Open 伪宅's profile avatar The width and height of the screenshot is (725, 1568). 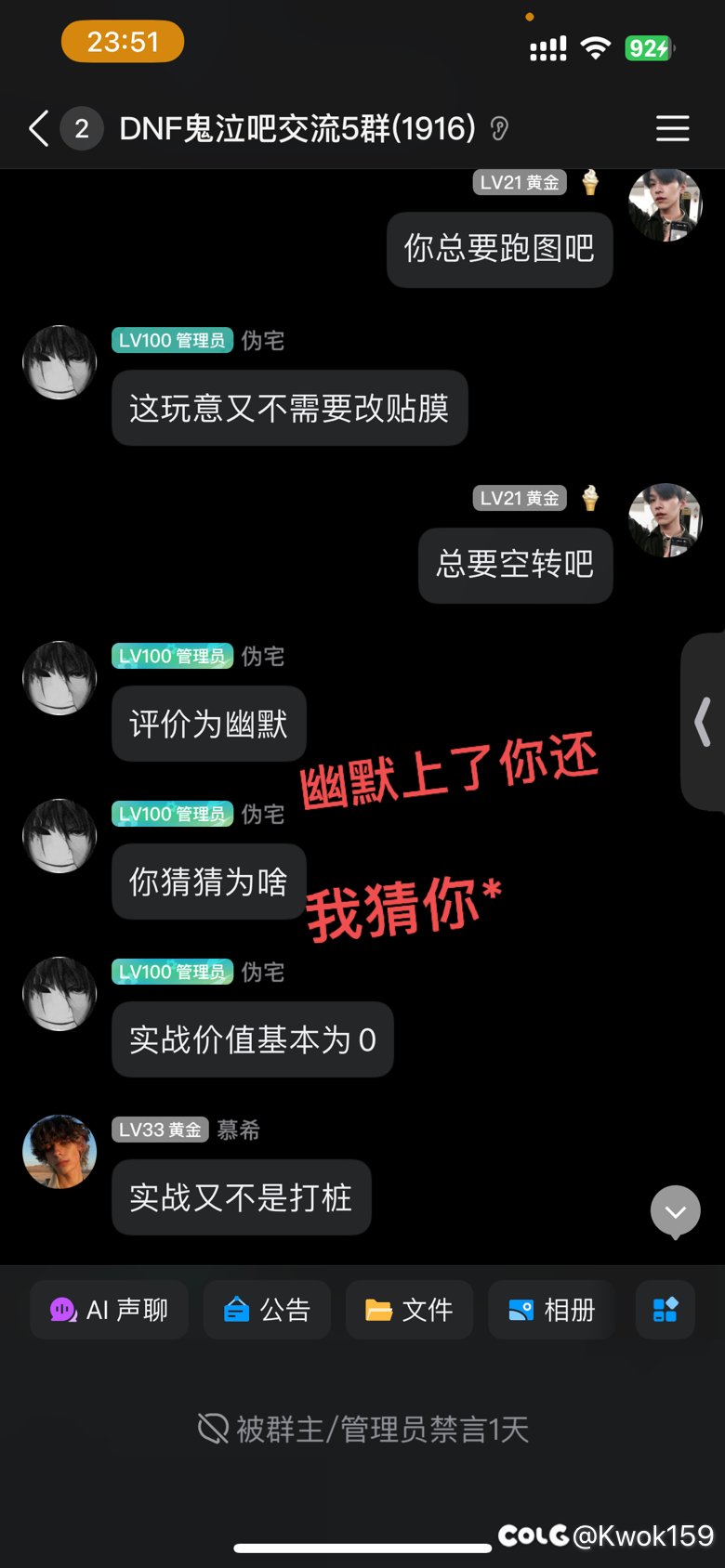click(59, 360)
